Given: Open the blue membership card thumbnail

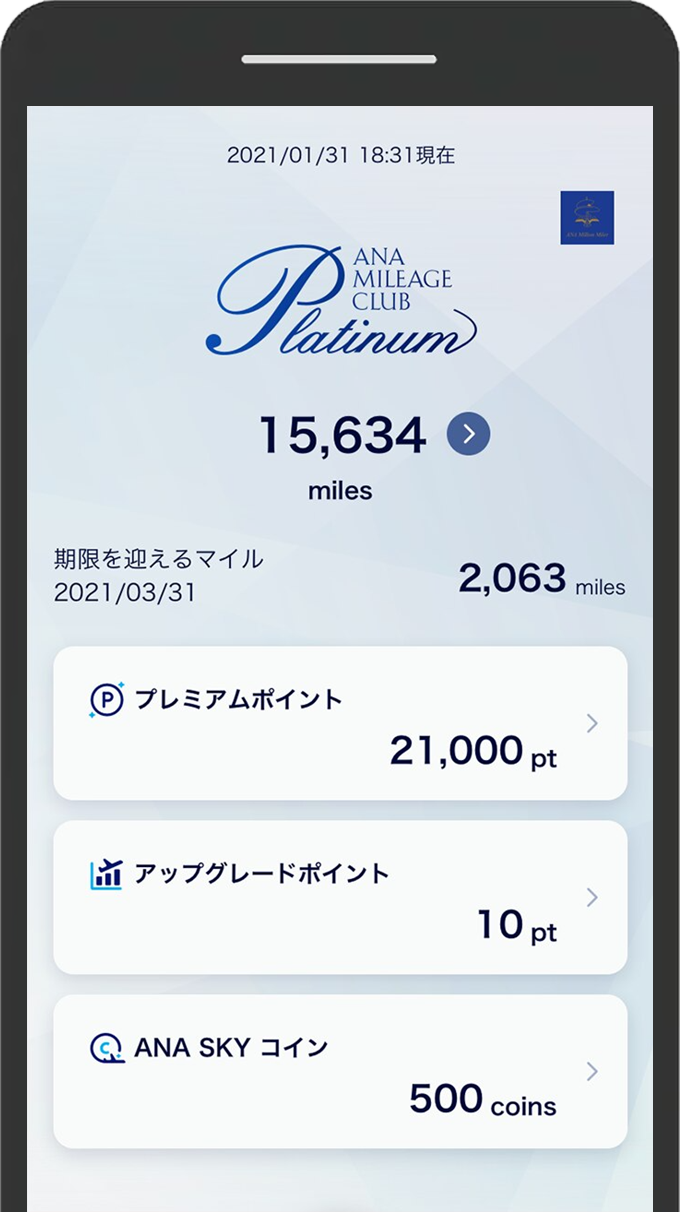Looking at the screenshot, I should pos(587,218).
